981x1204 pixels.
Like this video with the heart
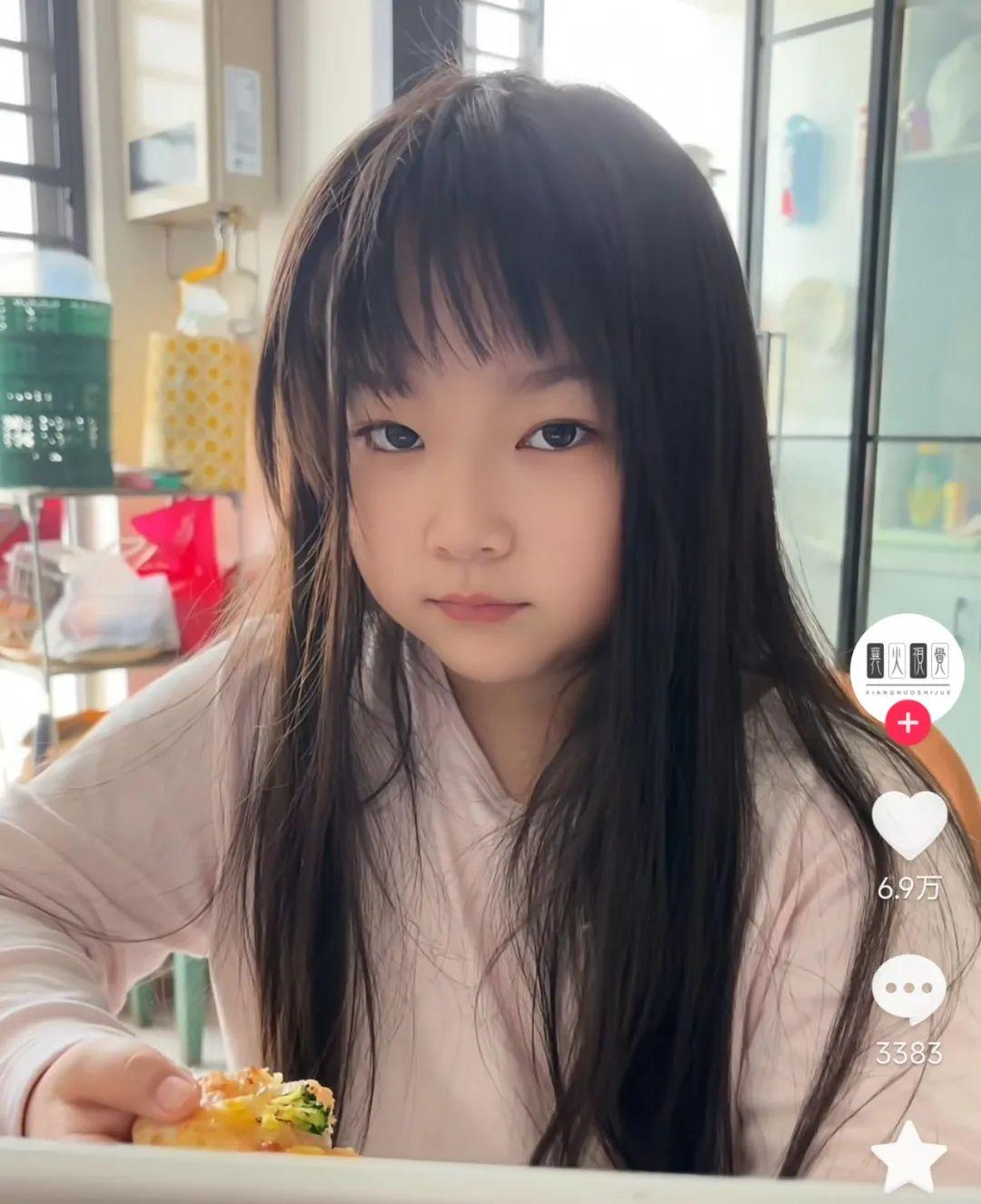coord(908,825)
